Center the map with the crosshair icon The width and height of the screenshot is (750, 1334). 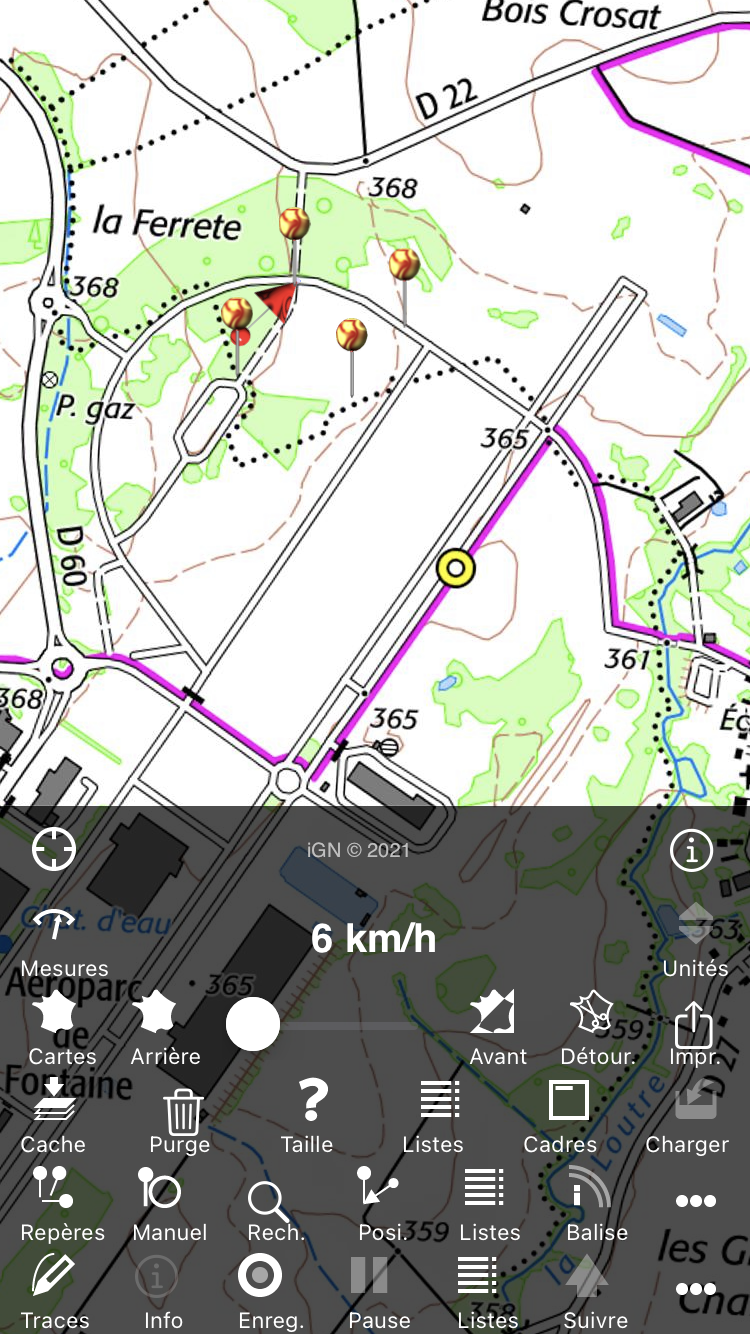point(54,851)
